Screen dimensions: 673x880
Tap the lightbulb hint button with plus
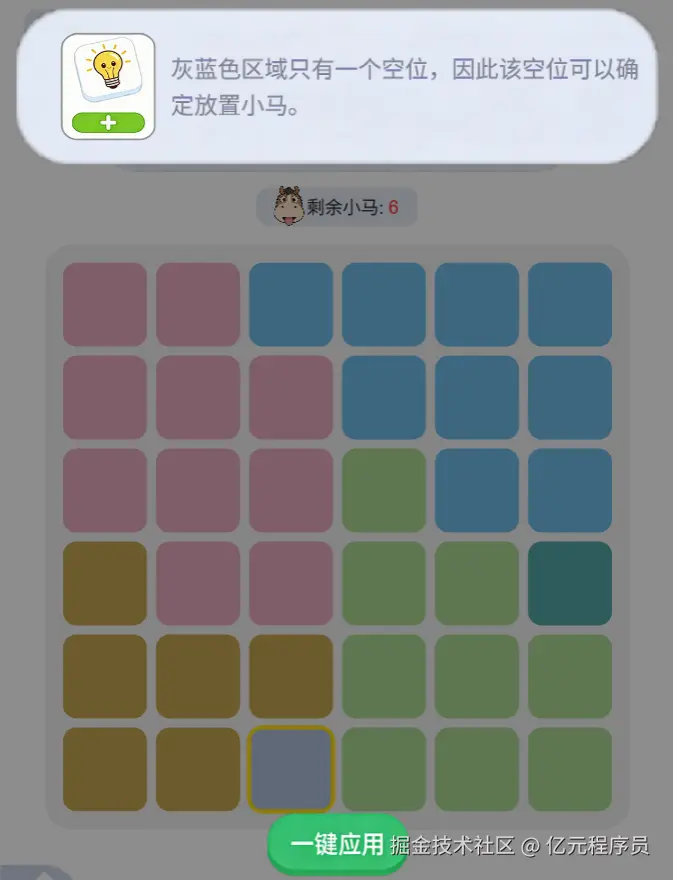point(108,86)
